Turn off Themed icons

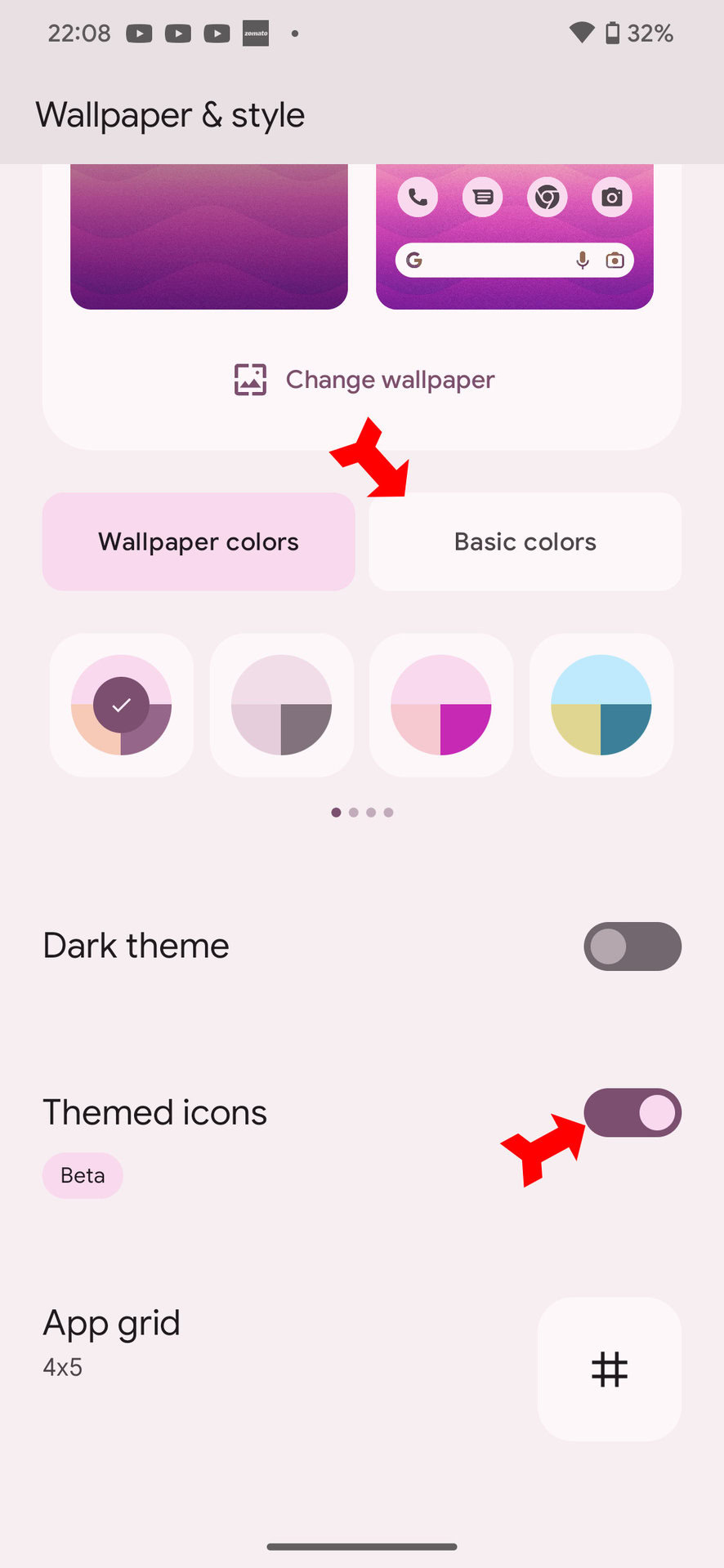[632, 1112]
